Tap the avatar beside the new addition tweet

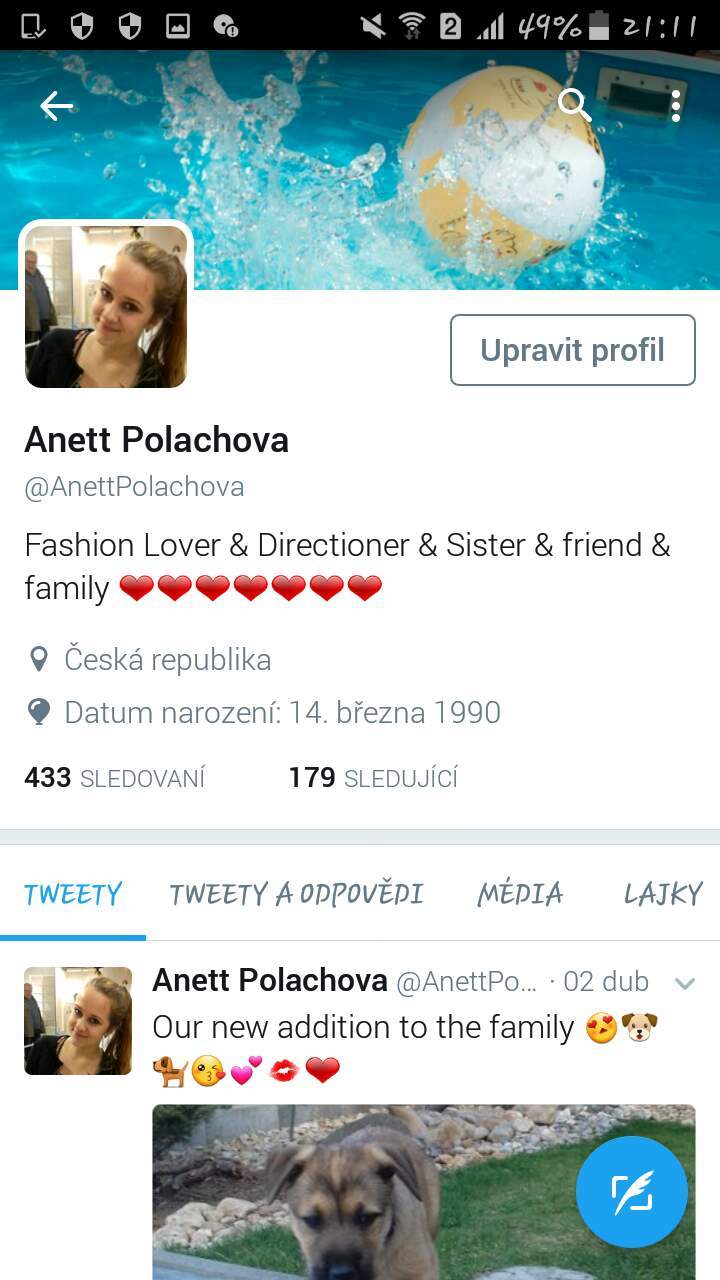pyautogui.click(x=78, y=1021)
